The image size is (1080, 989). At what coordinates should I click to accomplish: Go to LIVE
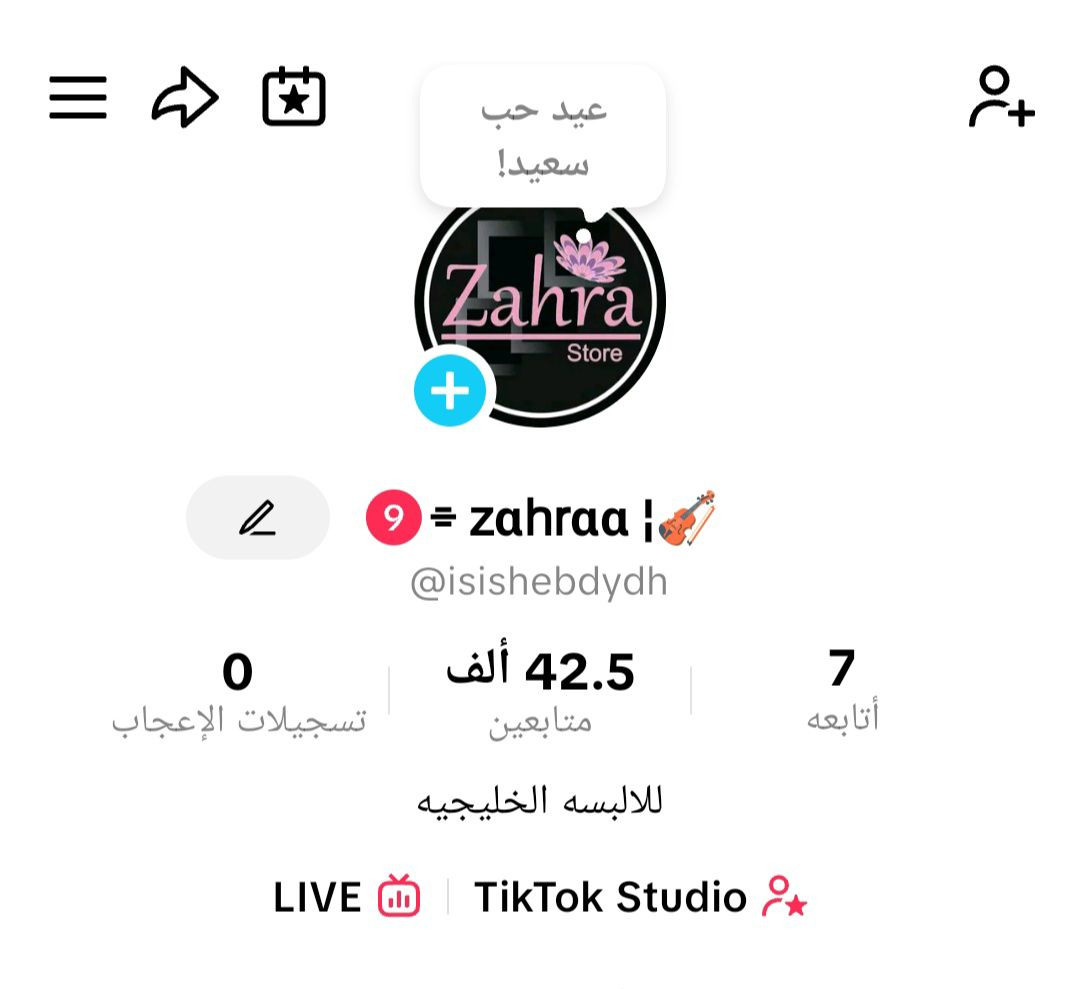point(346,897)
